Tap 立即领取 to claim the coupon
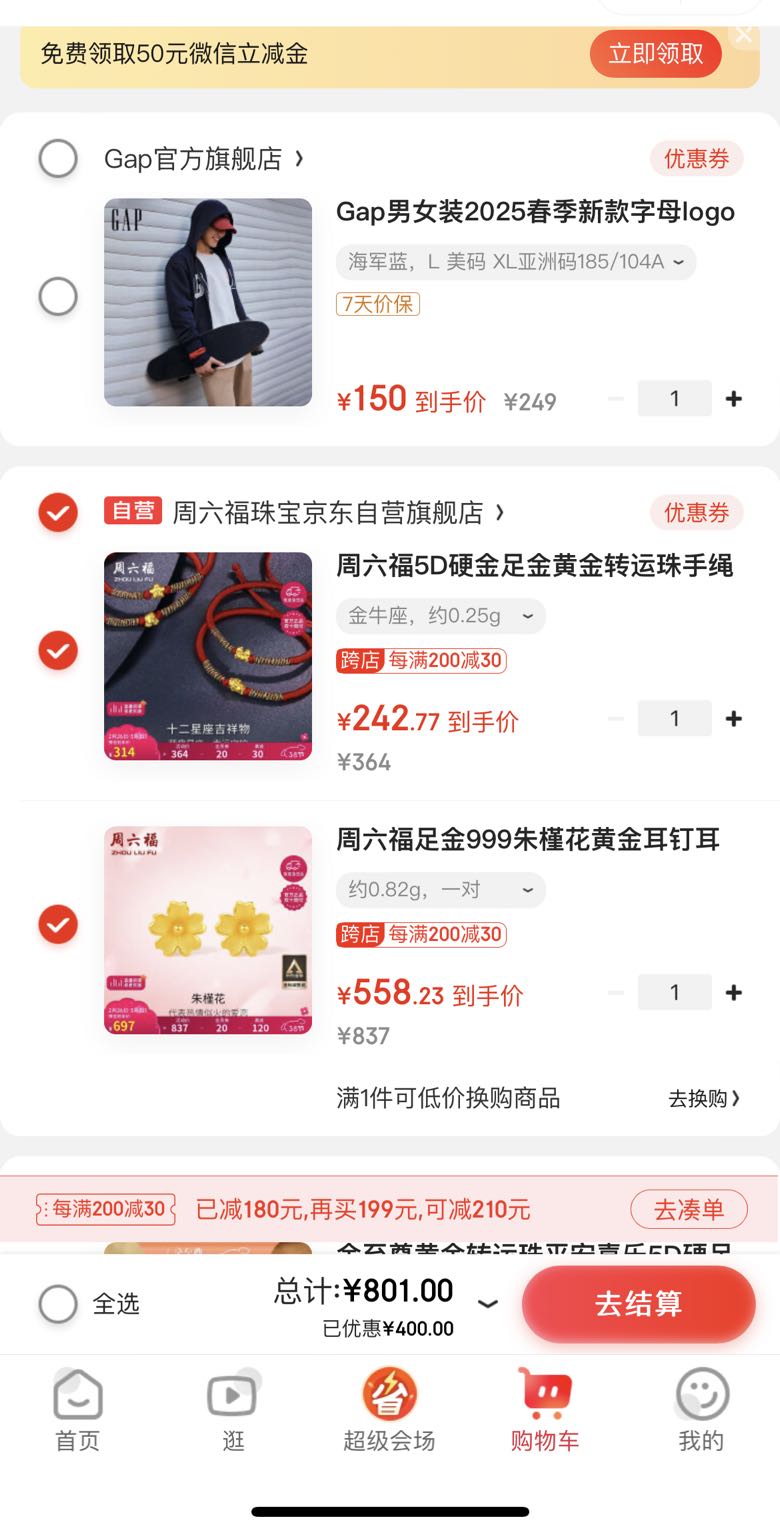780x1533 pixels. [x=655, y=54]
